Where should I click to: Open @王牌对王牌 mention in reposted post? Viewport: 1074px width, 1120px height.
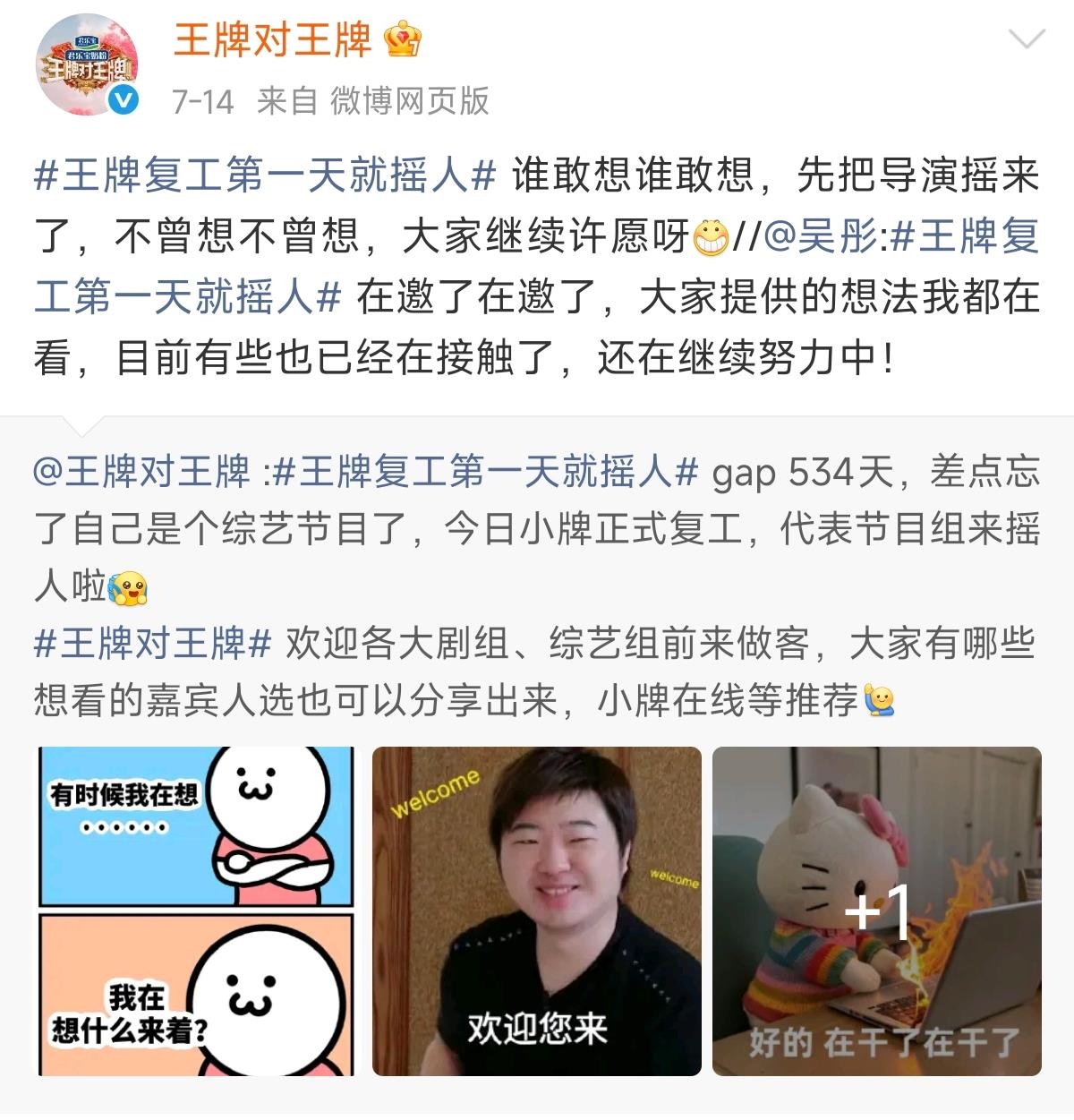coord(142,472)
